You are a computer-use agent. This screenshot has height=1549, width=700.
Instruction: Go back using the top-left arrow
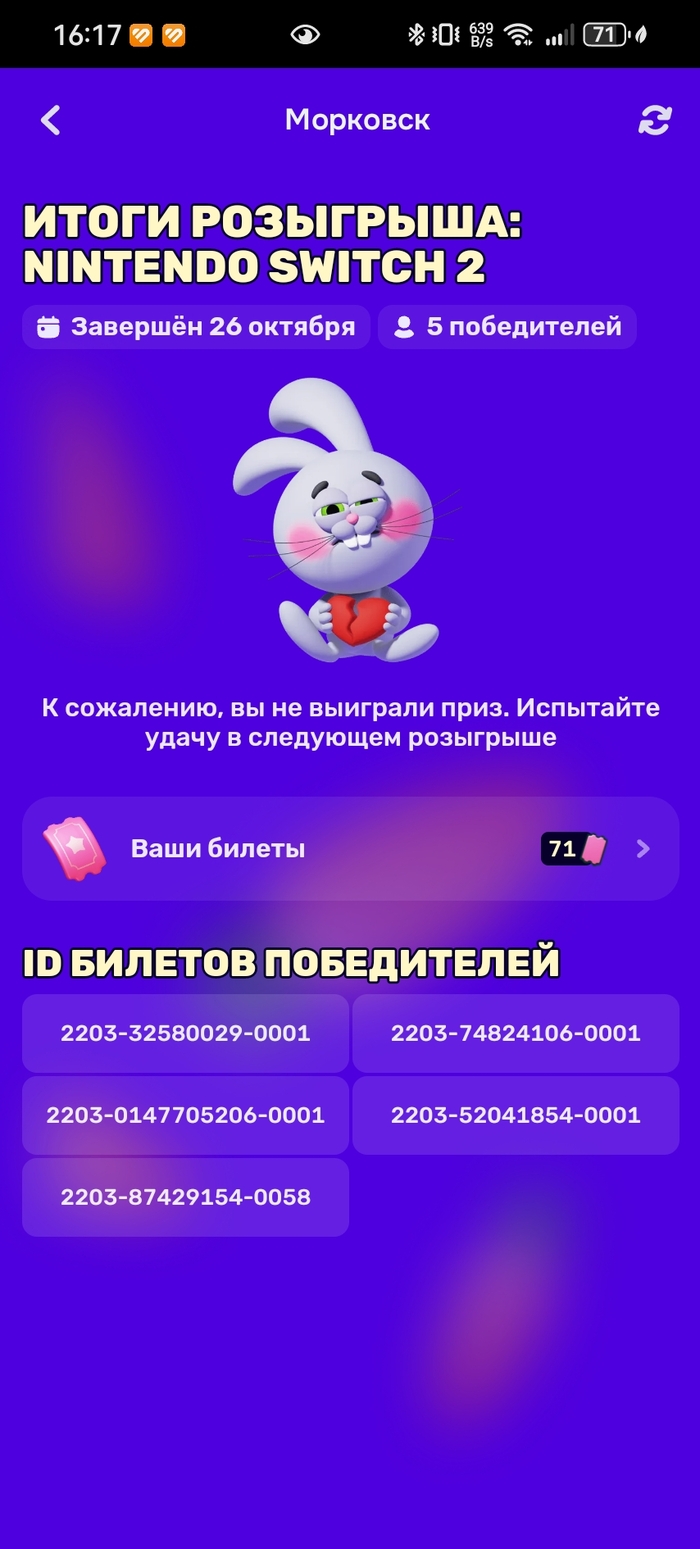pos(50,120)
